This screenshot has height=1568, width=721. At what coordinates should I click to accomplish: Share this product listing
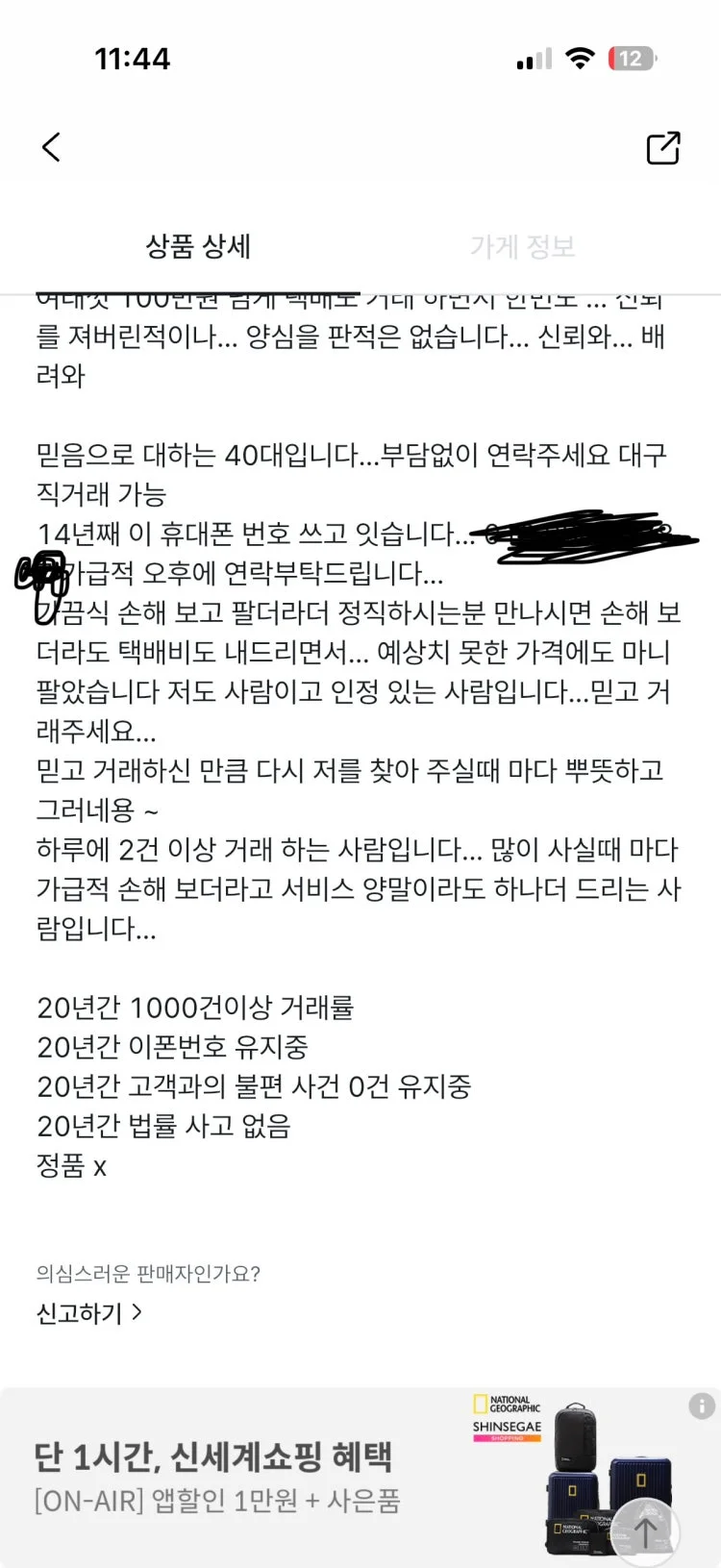662,148
